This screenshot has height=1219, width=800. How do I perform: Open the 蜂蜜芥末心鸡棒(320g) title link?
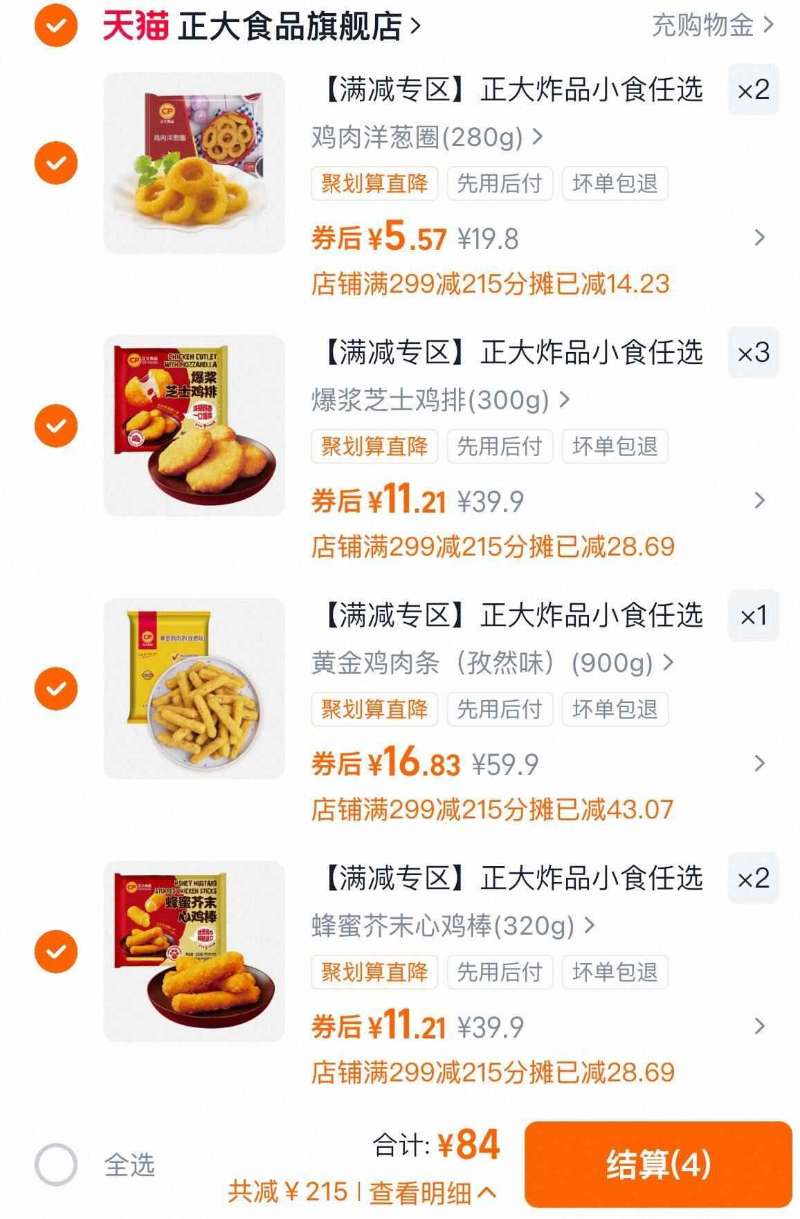(x=440, y=924)
